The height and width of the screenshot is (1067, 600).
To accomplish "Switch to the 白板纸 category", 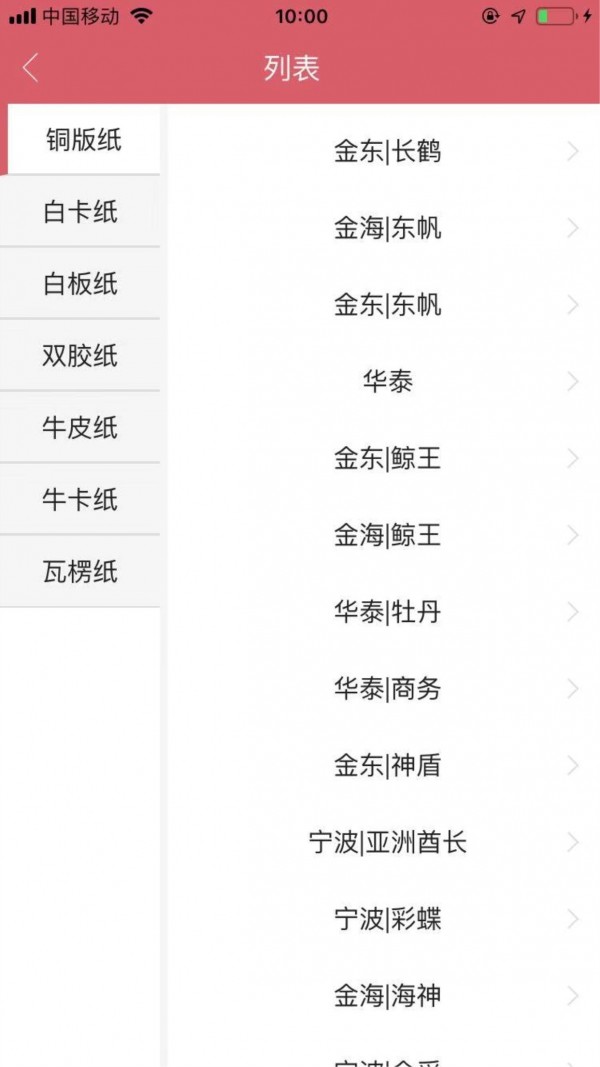I will tap(80, 284).
